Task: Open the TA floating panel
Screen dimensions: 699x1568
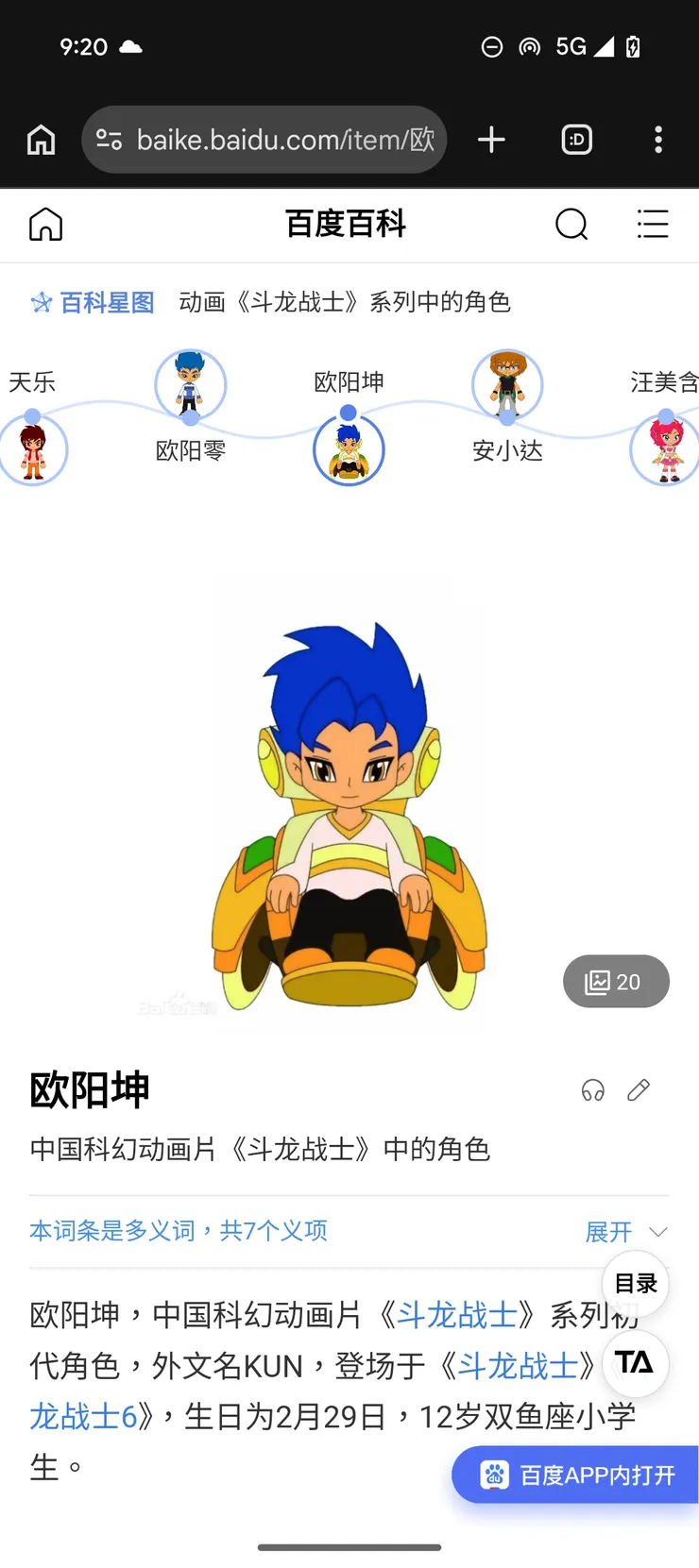Action: click(635, 1364)
